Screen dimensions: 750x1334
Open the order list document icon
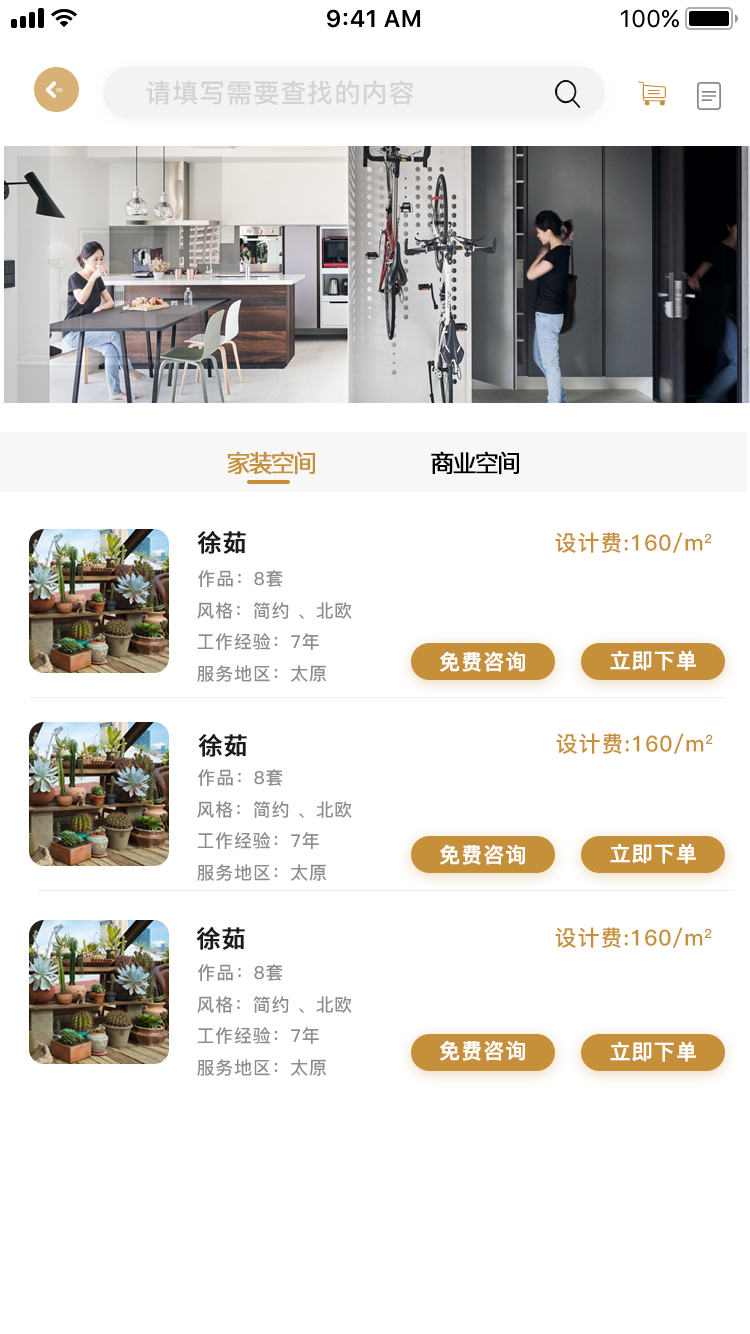pos(708,95)
